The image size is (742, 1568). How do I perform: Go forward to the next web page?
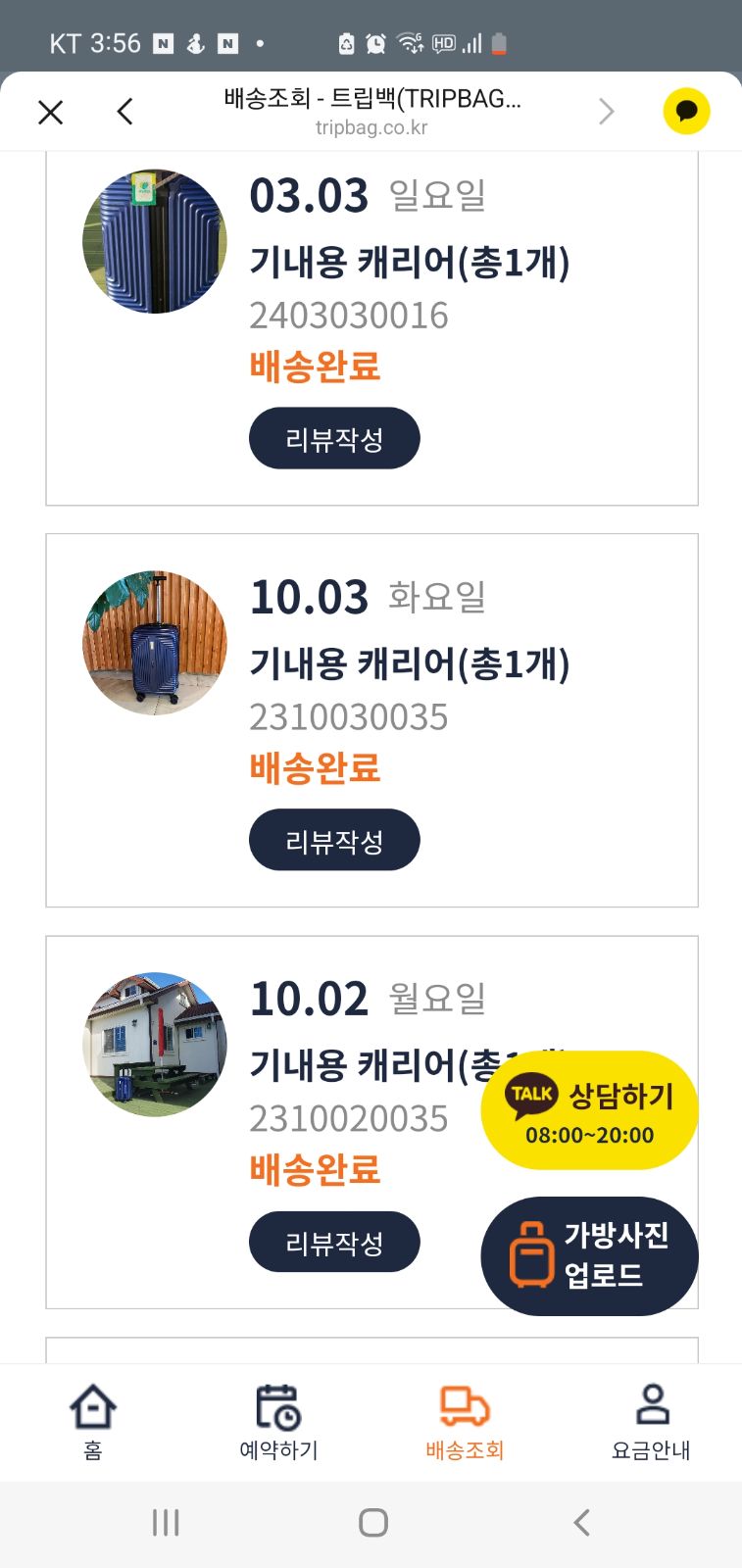[x=606, y=112]
